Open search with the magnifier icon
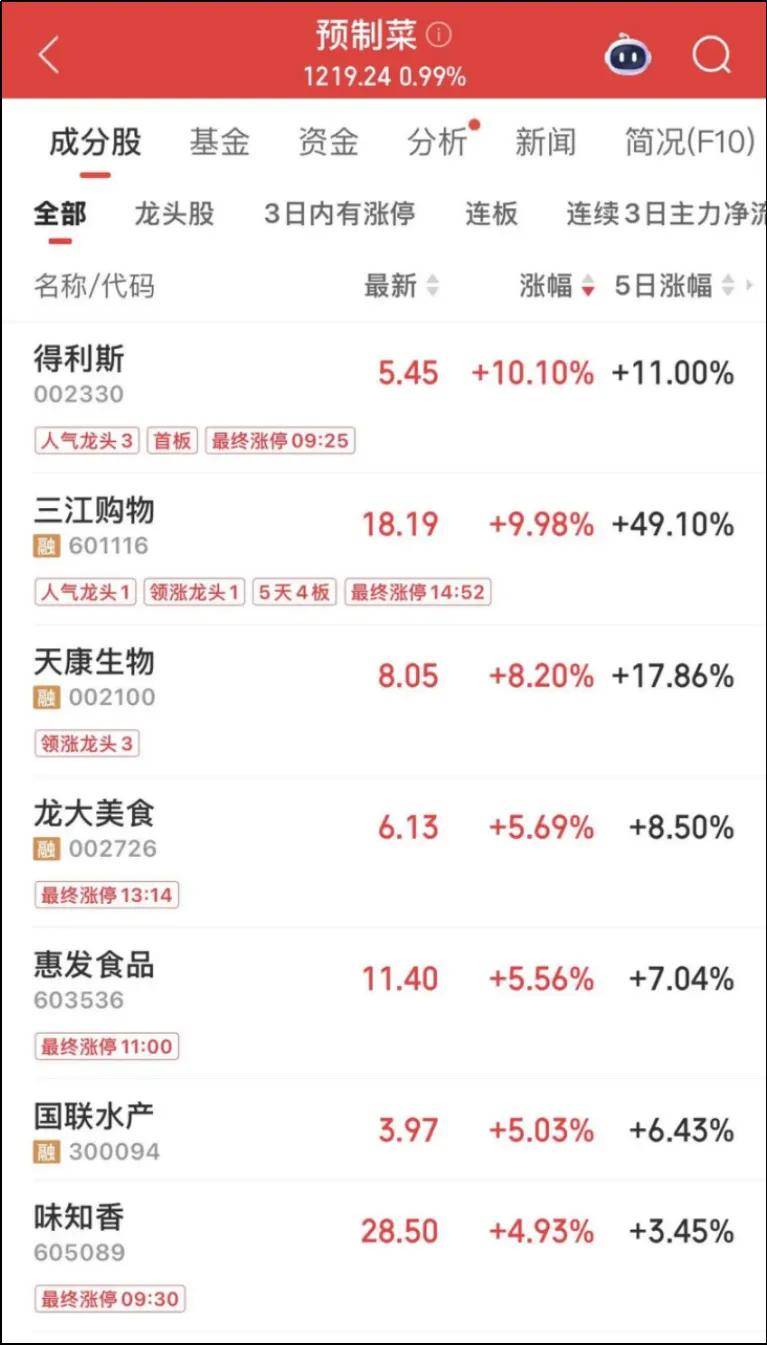Image resolution: width=767 pixels, height=1345 pixels. 711,55
